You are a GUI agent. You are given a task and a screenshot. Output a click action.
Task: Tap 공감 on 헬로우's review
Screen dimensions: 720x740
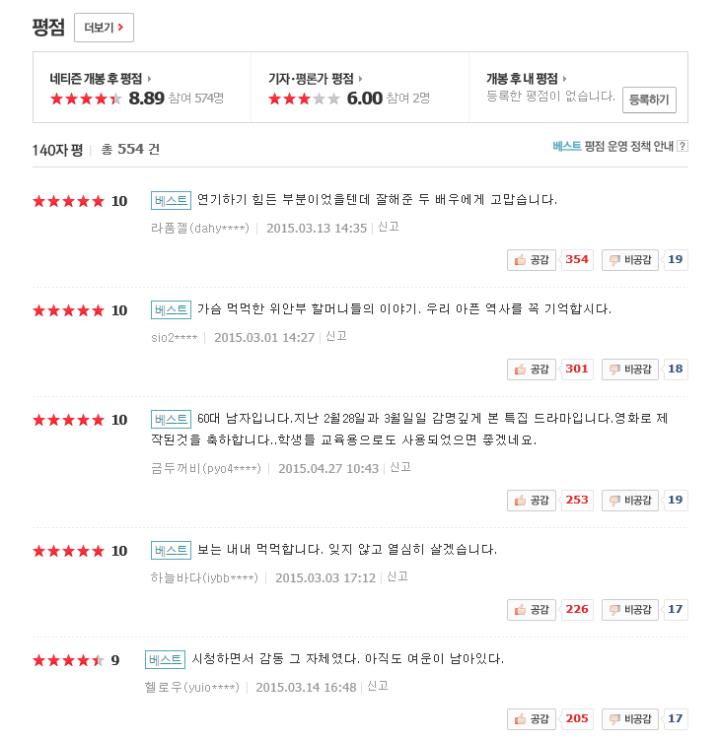(x=531, y=719)
